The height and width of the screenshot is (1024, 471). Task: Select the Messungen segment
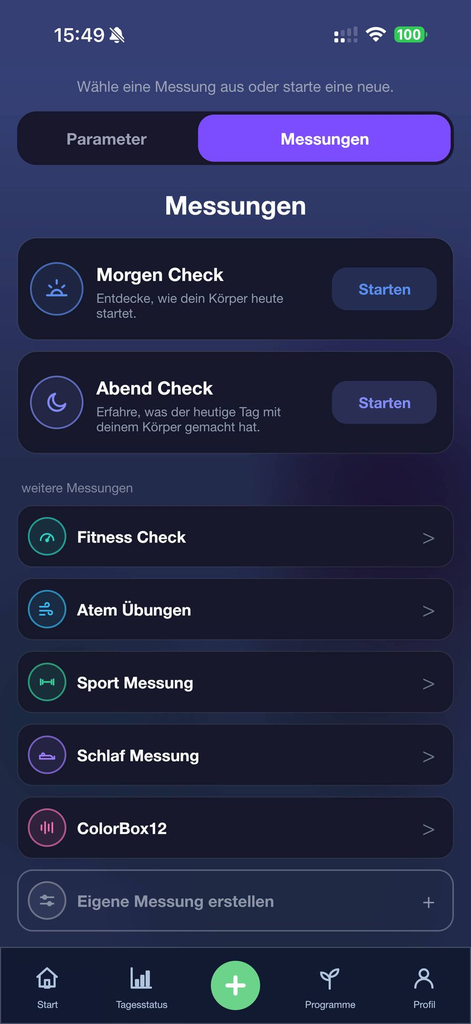tap(325, 139)
